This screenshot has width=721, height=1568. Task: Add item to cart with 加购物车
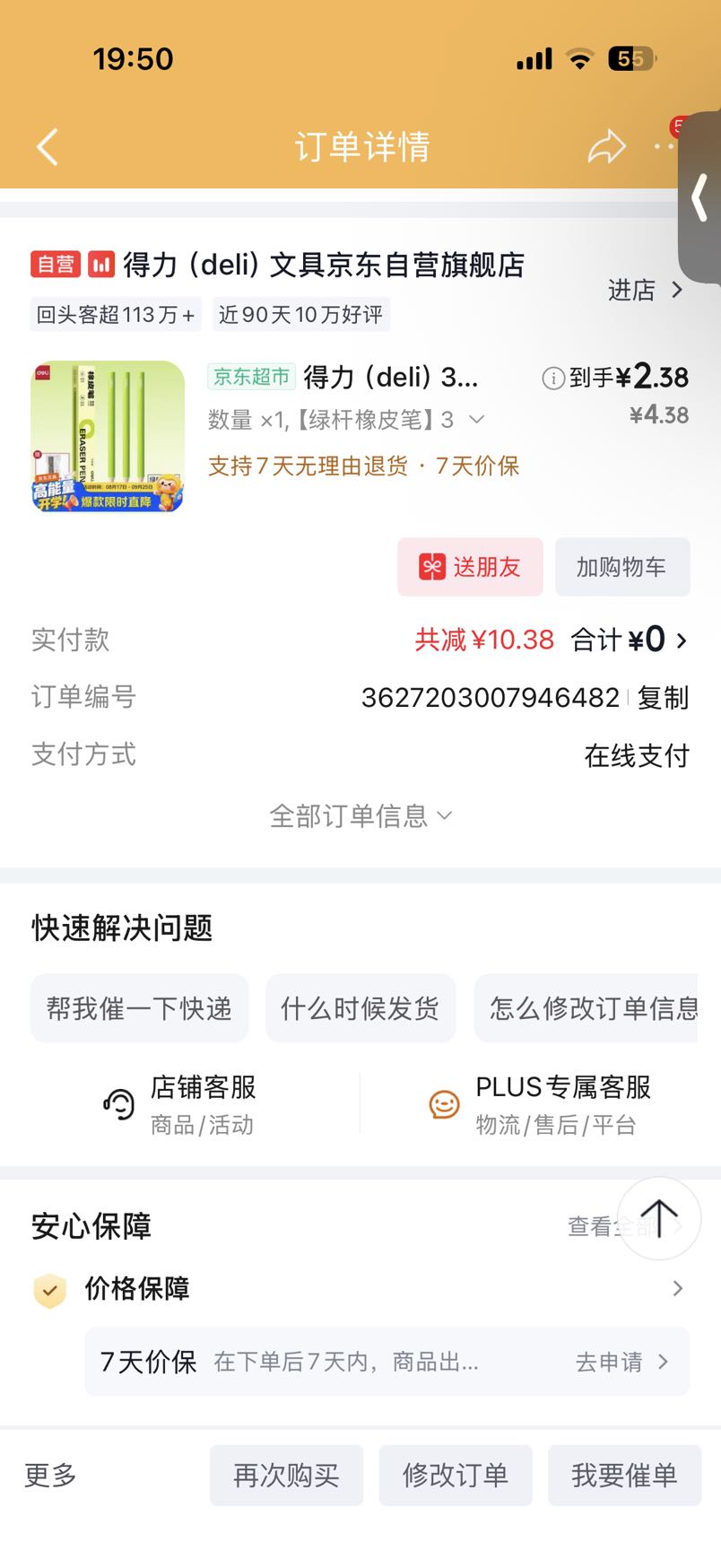[622, 567]
